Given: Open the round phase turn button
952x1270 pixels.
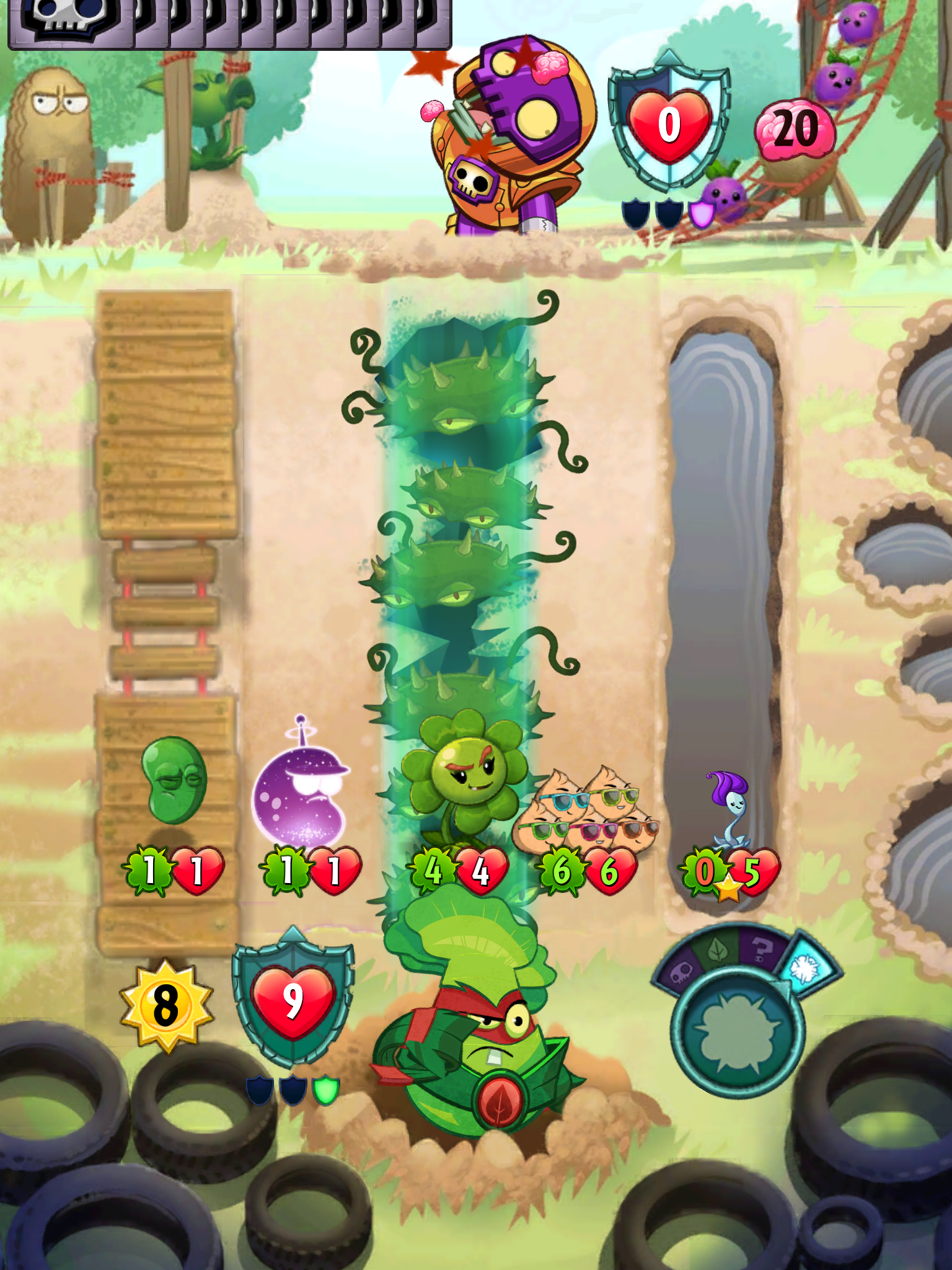Looking at the screenshot, I should (738, 1034).
